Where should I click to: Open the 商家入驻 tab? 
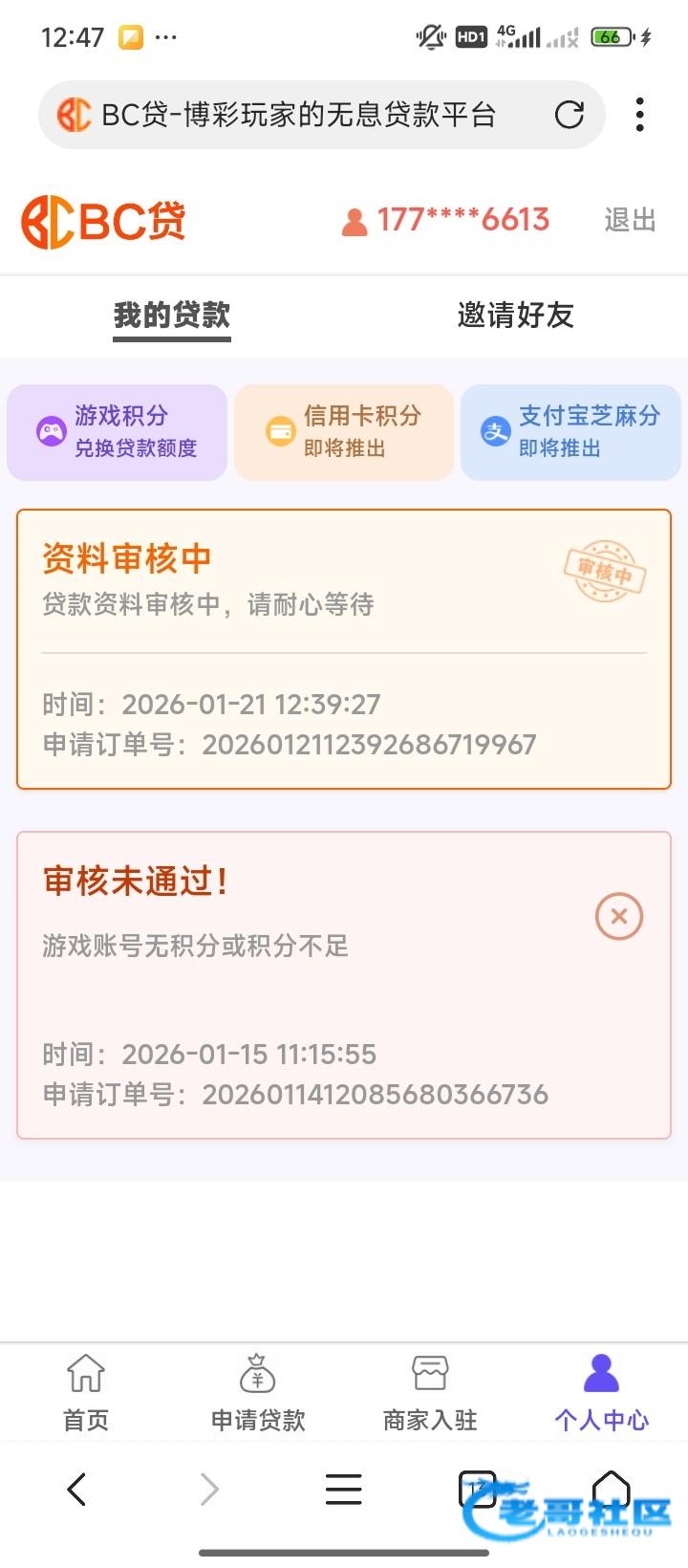[x=430, y=1392]
